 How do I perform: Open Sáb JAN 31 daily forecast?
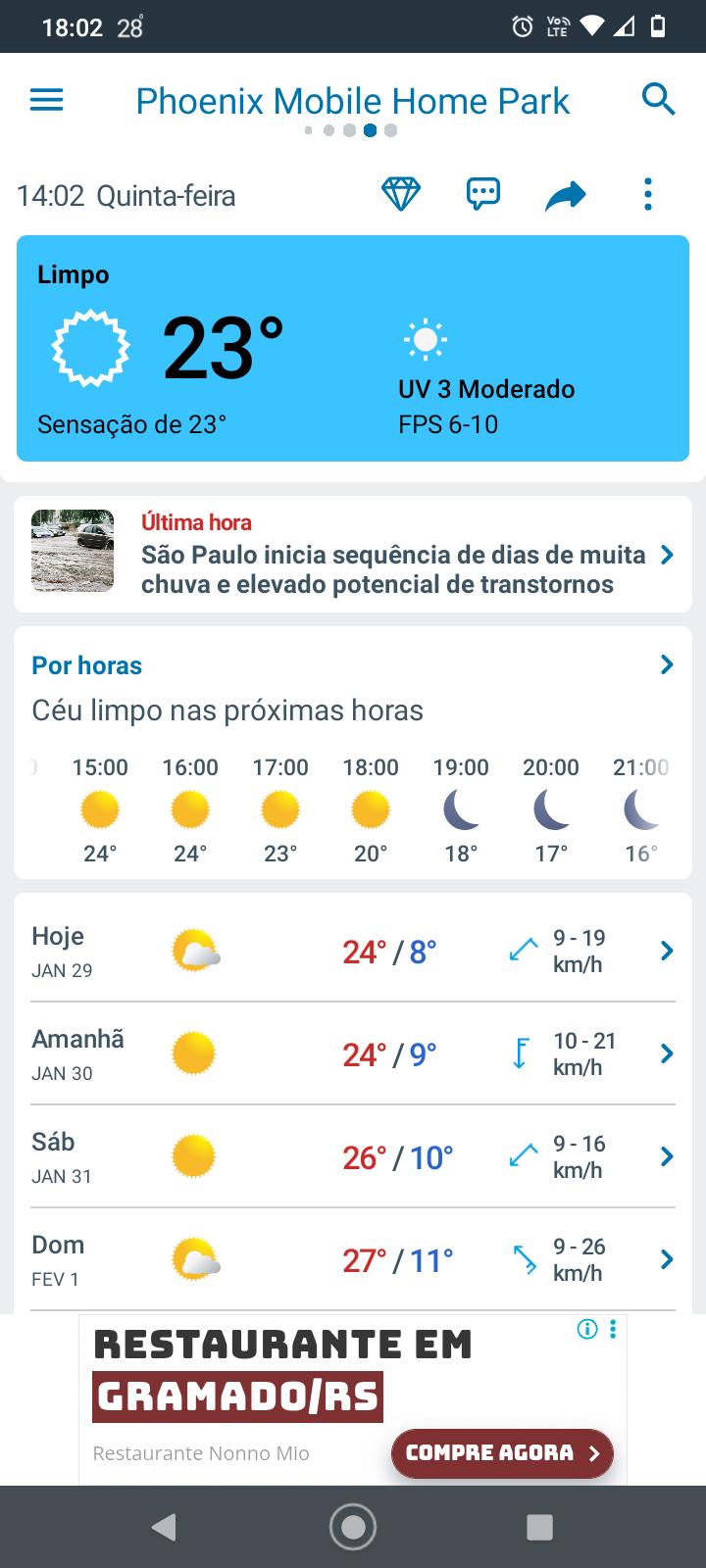(x=353, y=1156)
